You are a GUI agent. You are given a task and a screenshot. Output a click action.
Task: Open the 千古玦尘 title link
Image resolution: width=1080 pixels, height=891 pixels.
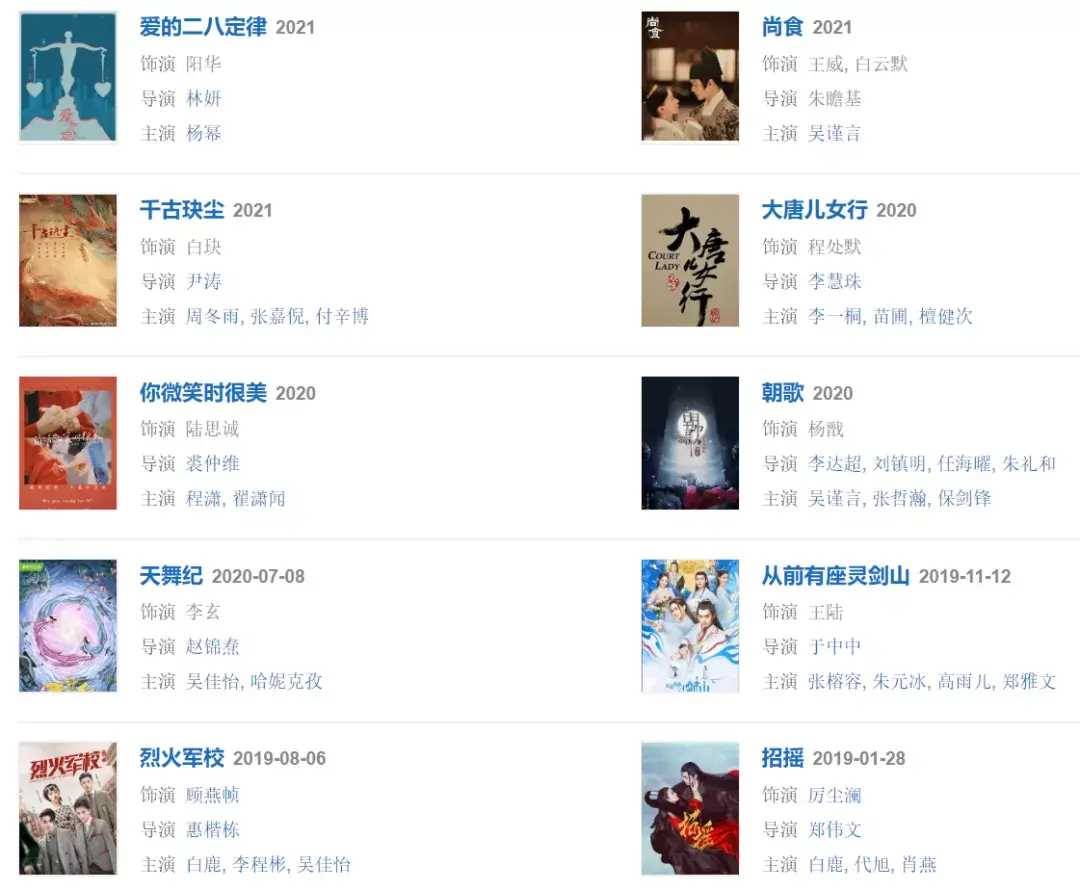pos(182,210)
